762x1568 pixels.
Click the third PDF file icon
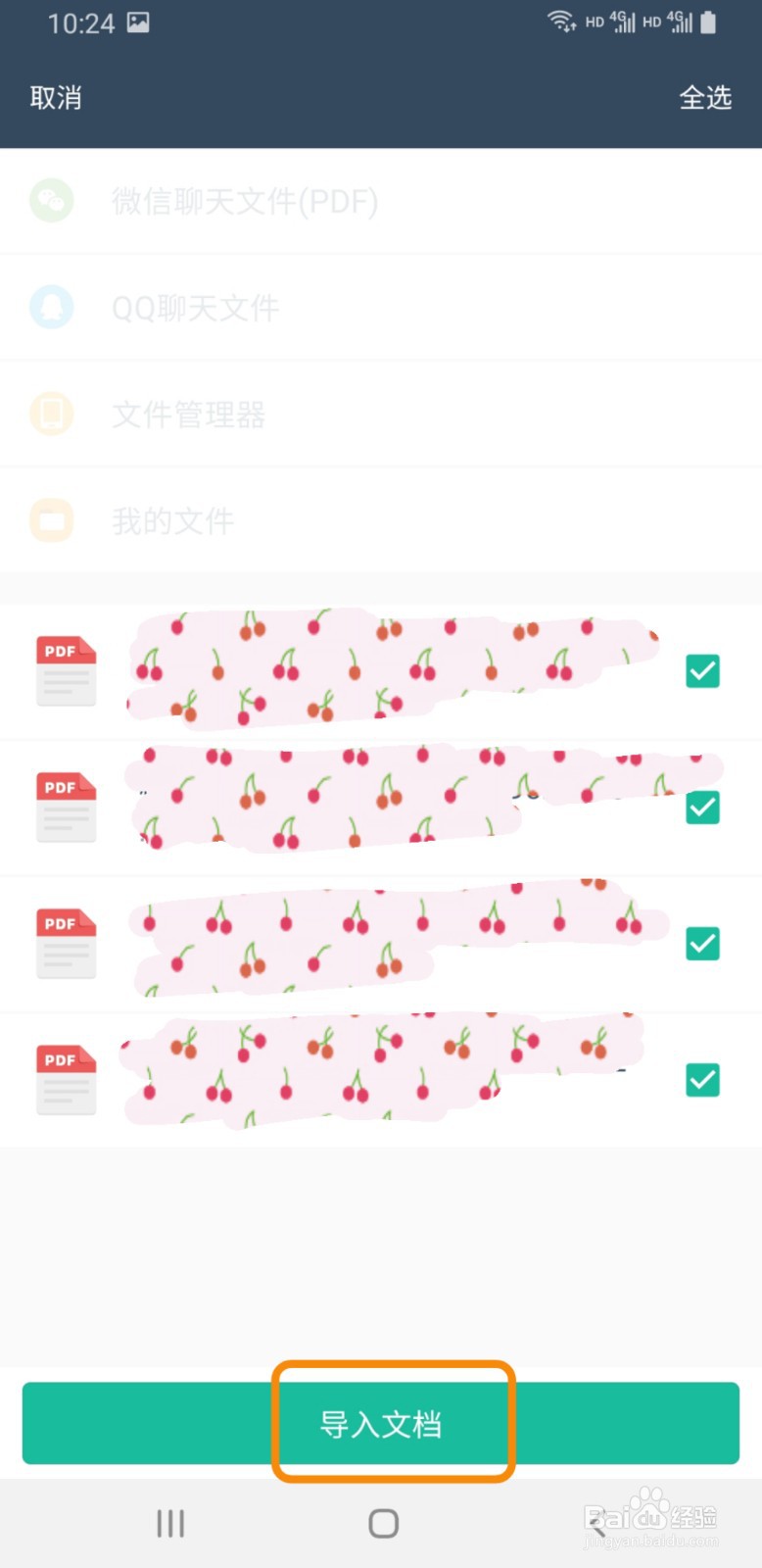point(65,943)
